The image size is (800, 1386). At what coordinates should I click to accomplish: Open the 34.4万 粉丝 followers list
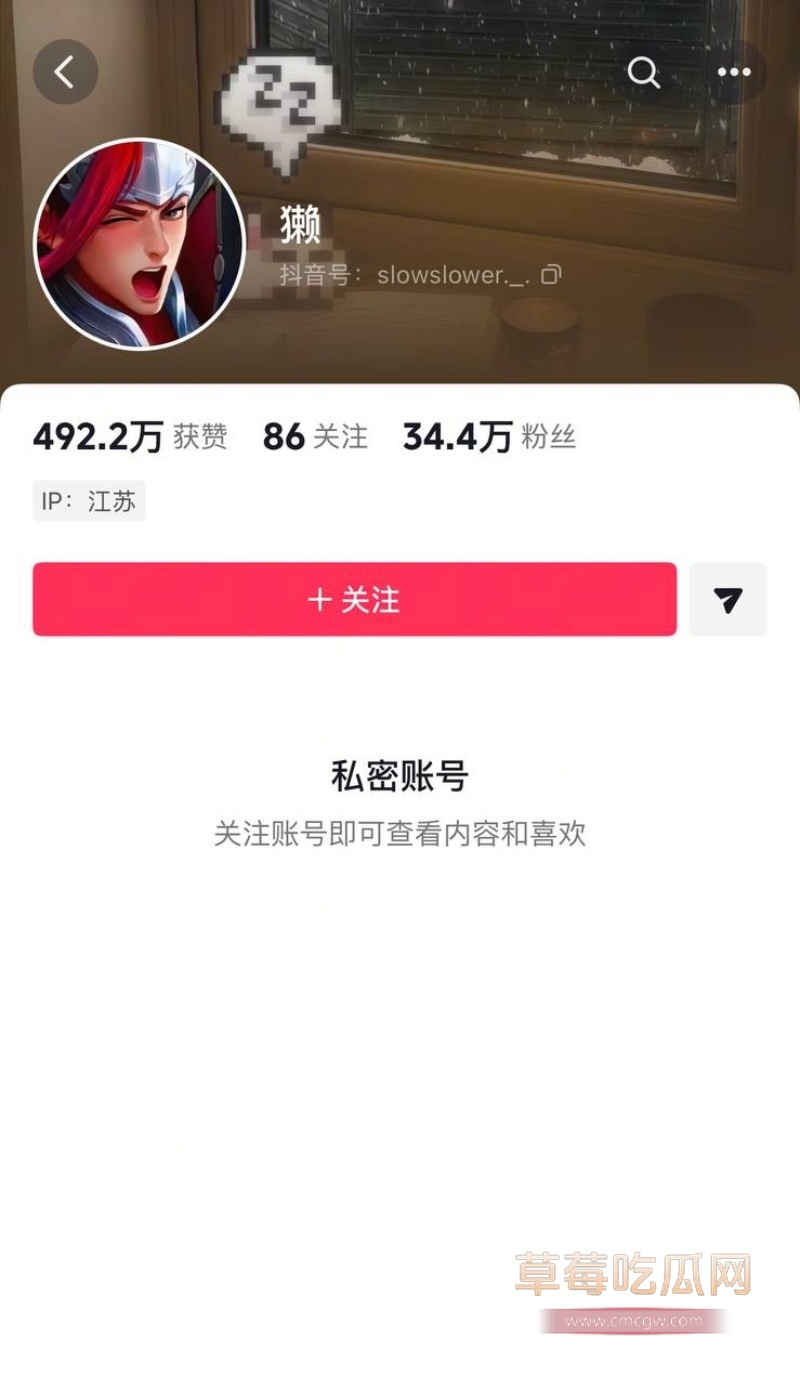coord(489,437)
